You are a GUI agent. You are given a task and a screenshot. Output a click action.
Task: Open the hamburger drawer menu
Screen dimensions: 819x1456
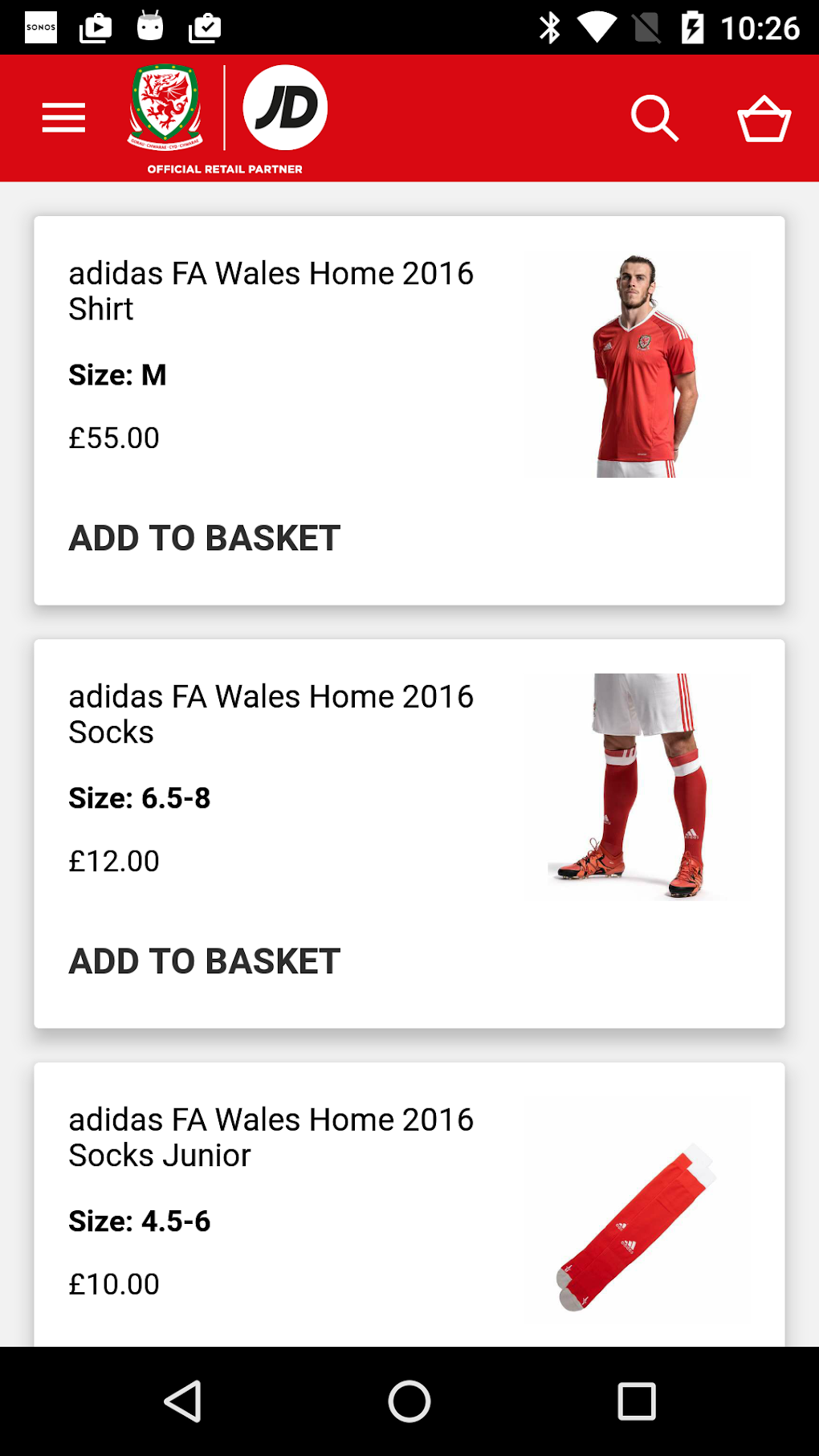(x=63, y=118)
